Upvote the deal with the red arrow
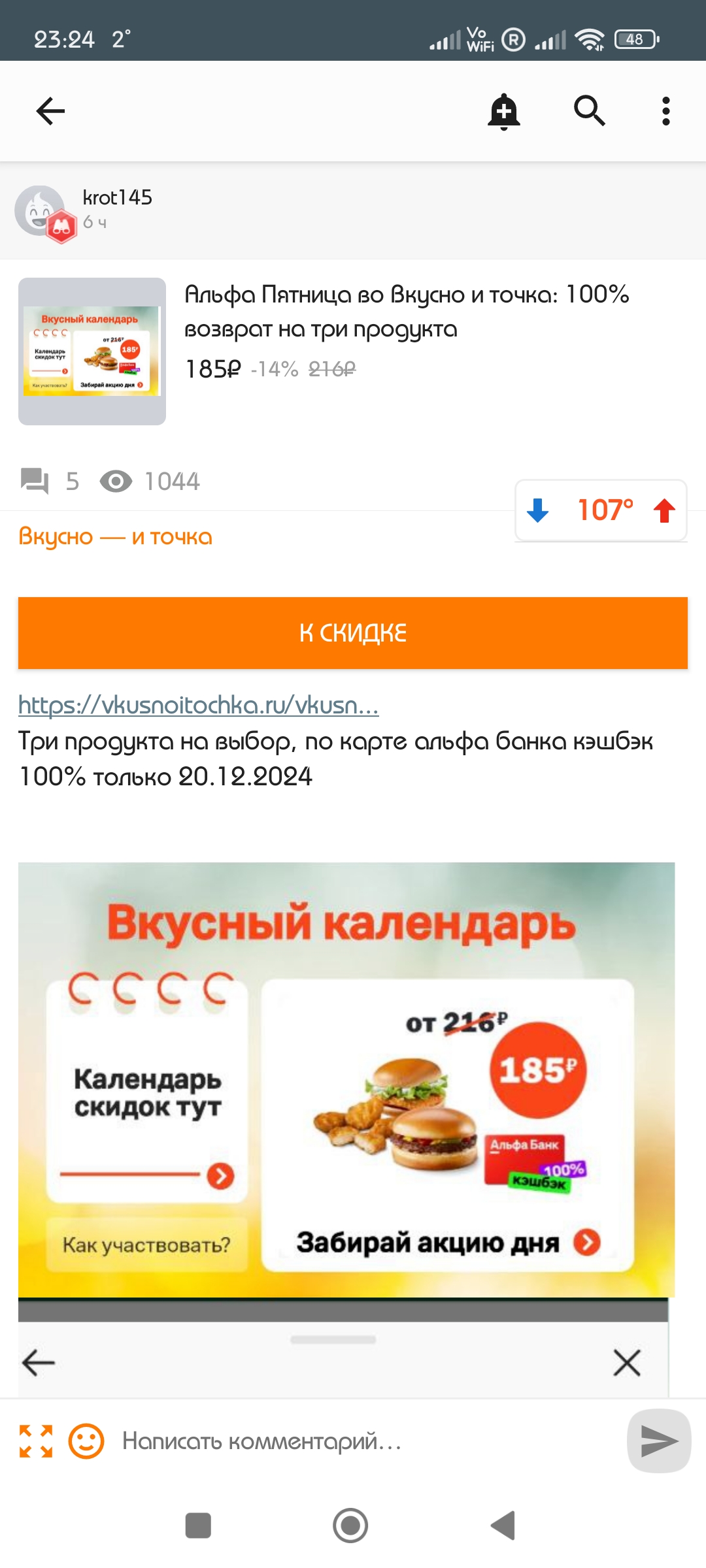This screenshot has width=706, height=1568. [x=664, y=510]
